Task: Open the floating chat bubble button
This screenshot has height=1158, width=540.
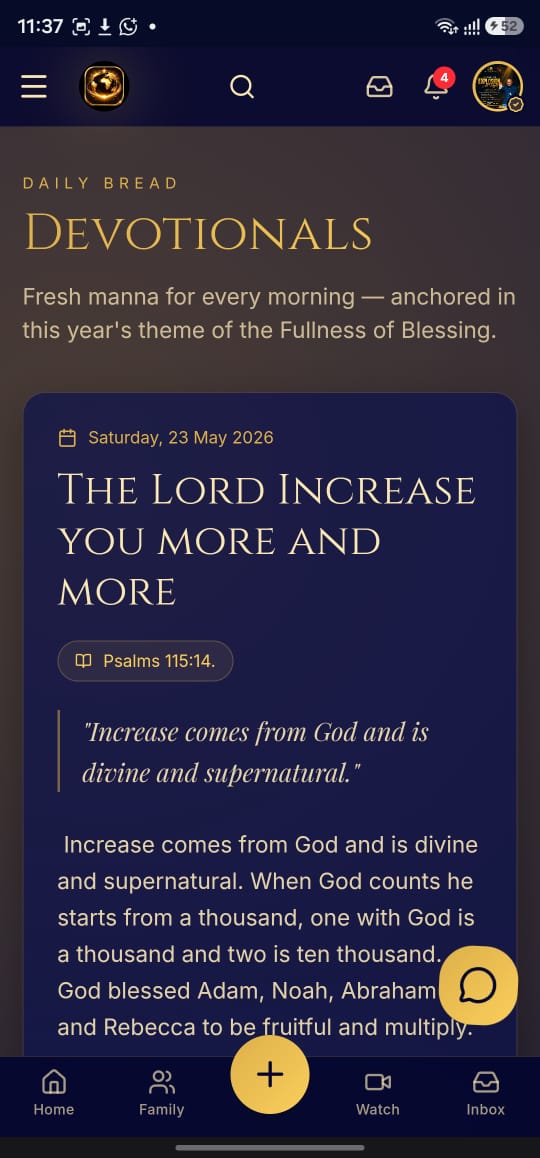Action: [479, 985]
